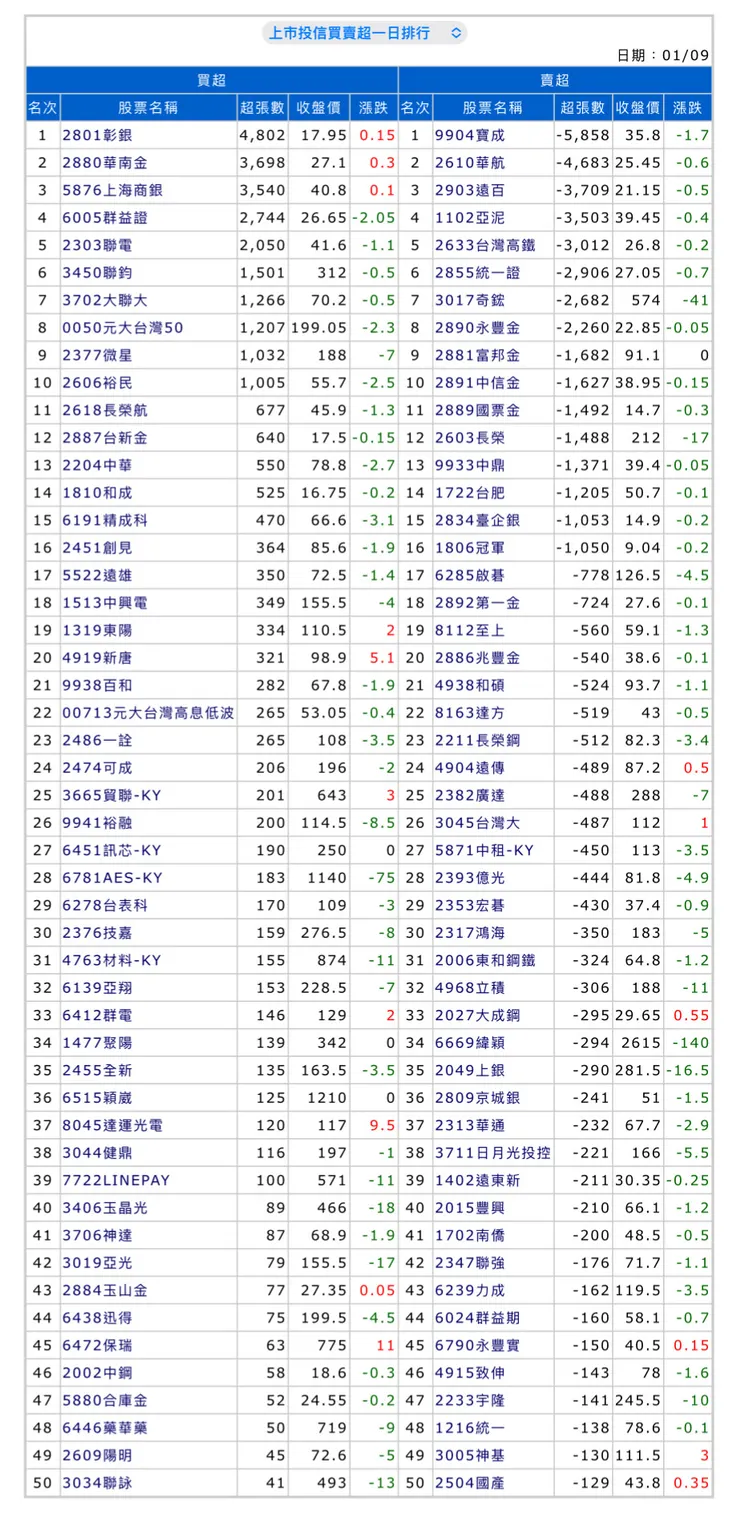740x1516 pixels.
Task: Open the 上市投信買賣超一日排行 ranking dropdown
Action: [x=364, y=33]
